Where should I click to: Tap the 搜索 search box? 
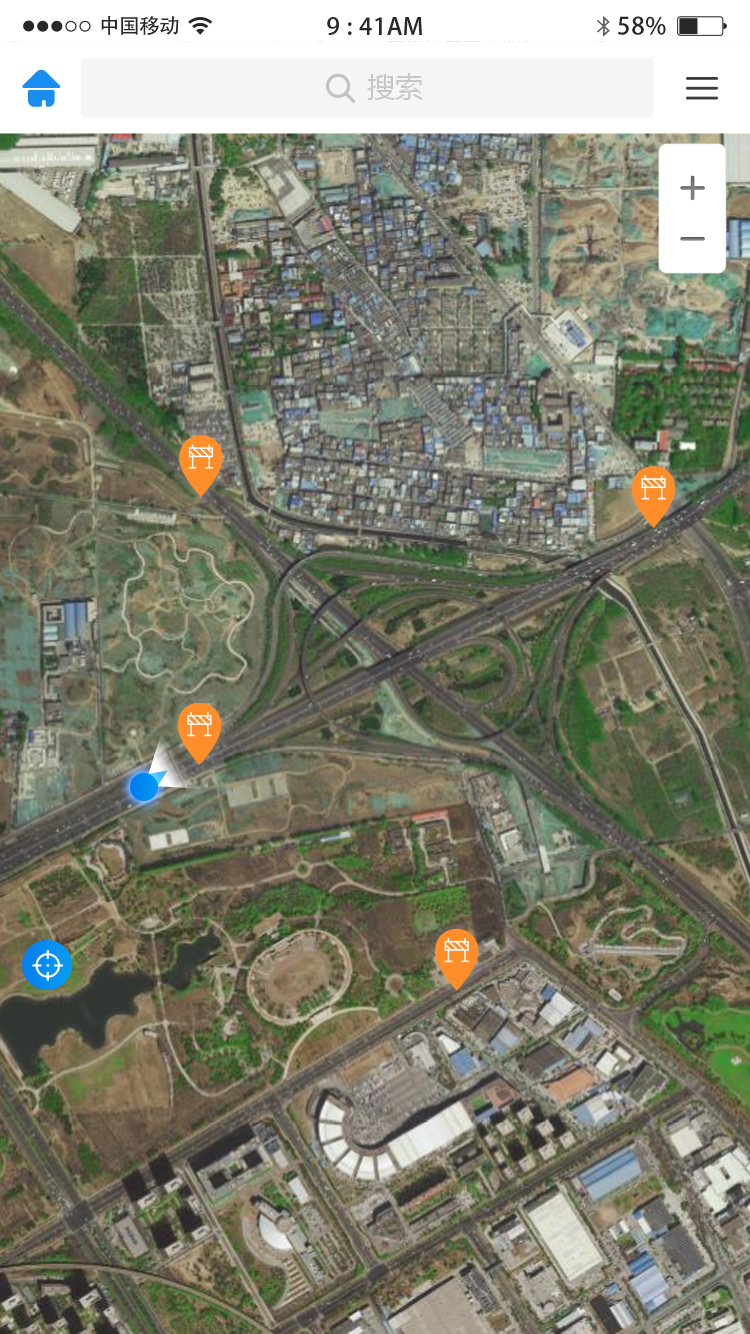[x=367, y=88]
